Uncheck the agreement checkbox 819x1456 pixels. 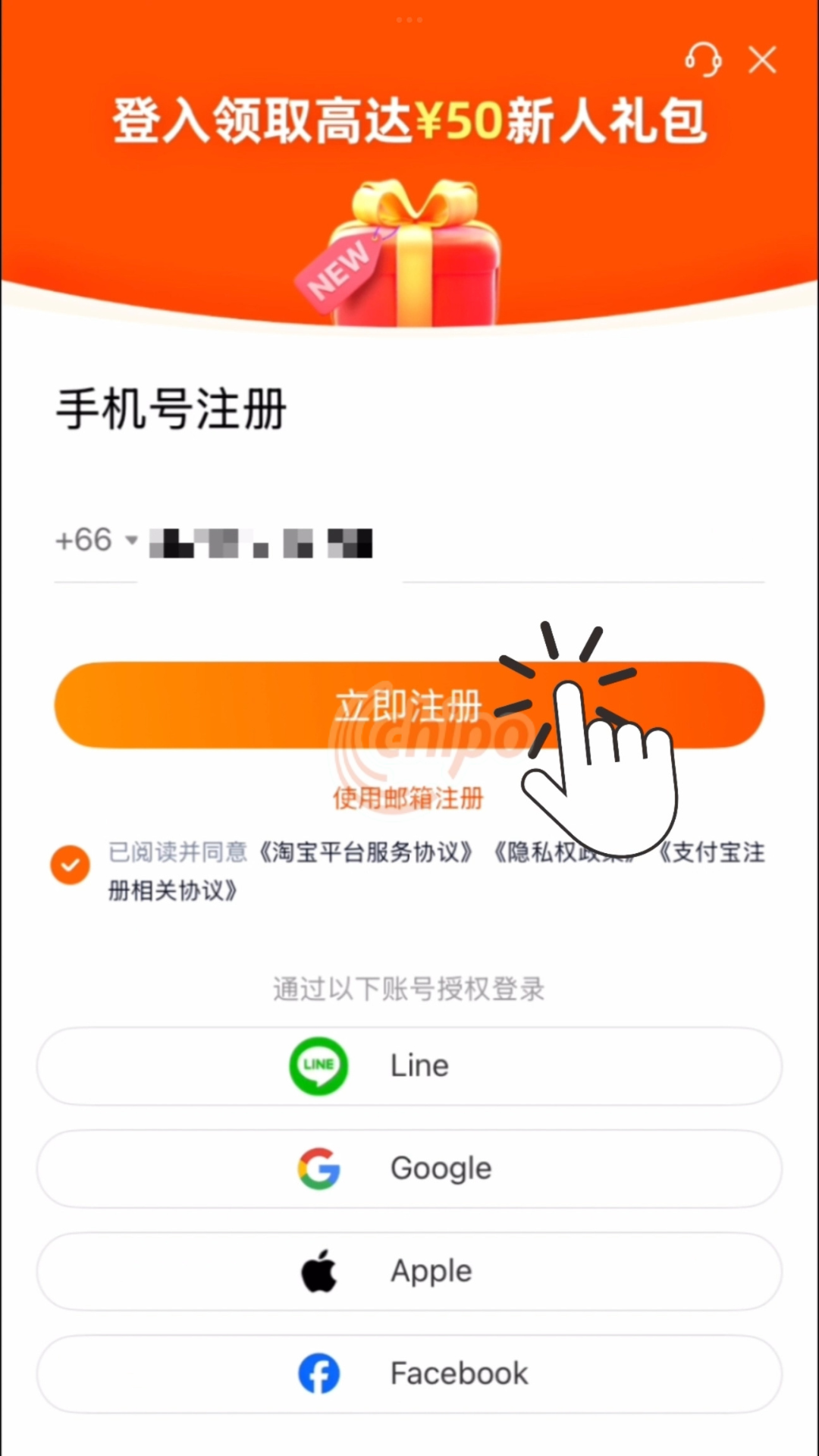click(x=70, y=865)
